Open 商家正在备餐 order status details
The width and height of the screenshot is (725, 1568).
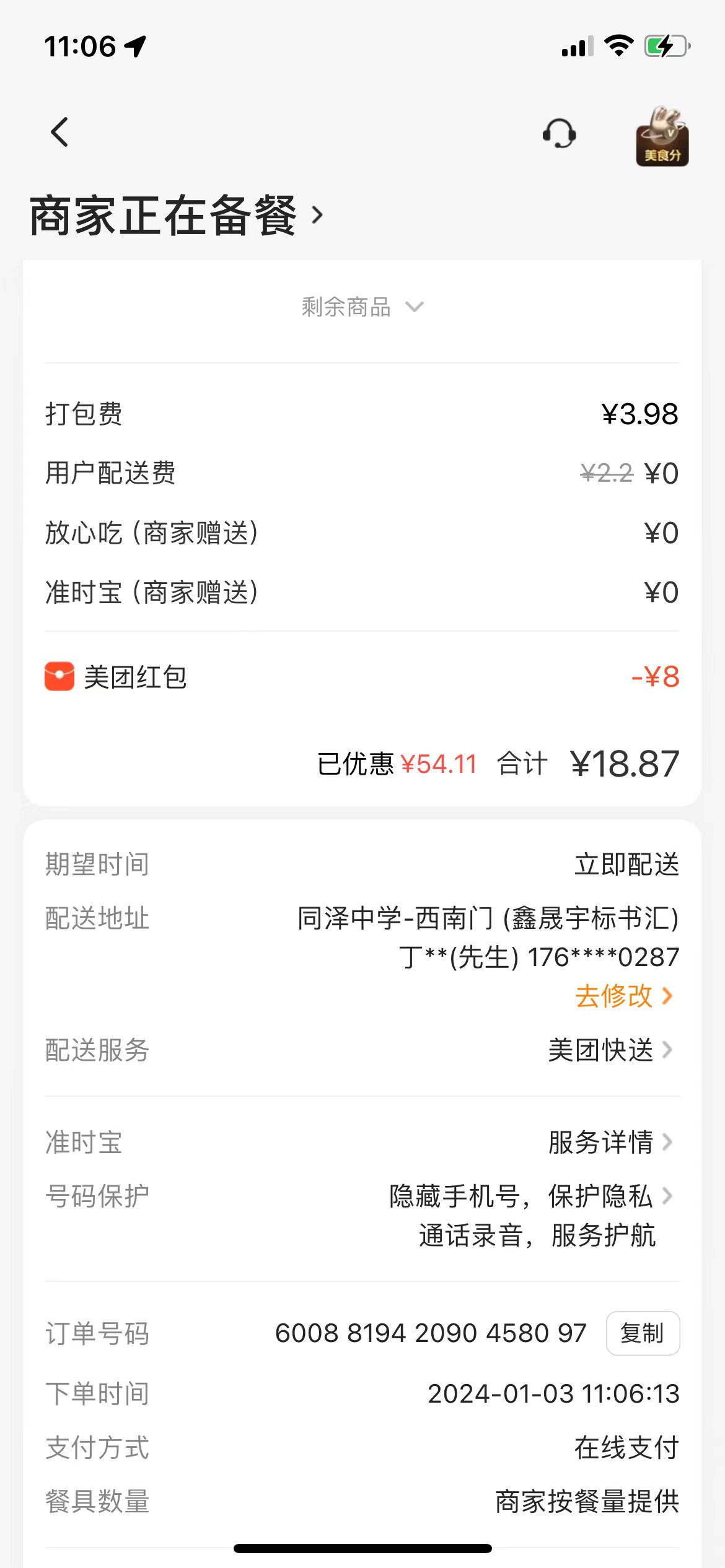click(177, 216)
